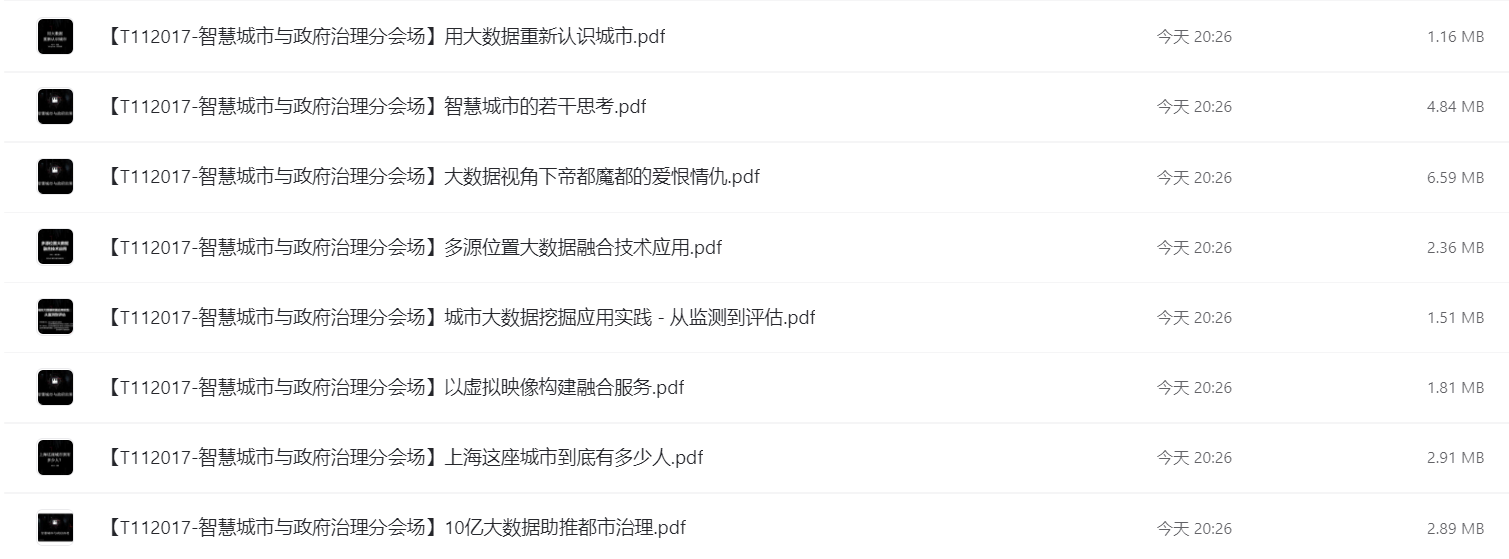Image resolution: width=1509 pixels, height=559 pixels.
Task: Open 以虚拟映像构建融合服务.pdf
Action: pos(394,388)
